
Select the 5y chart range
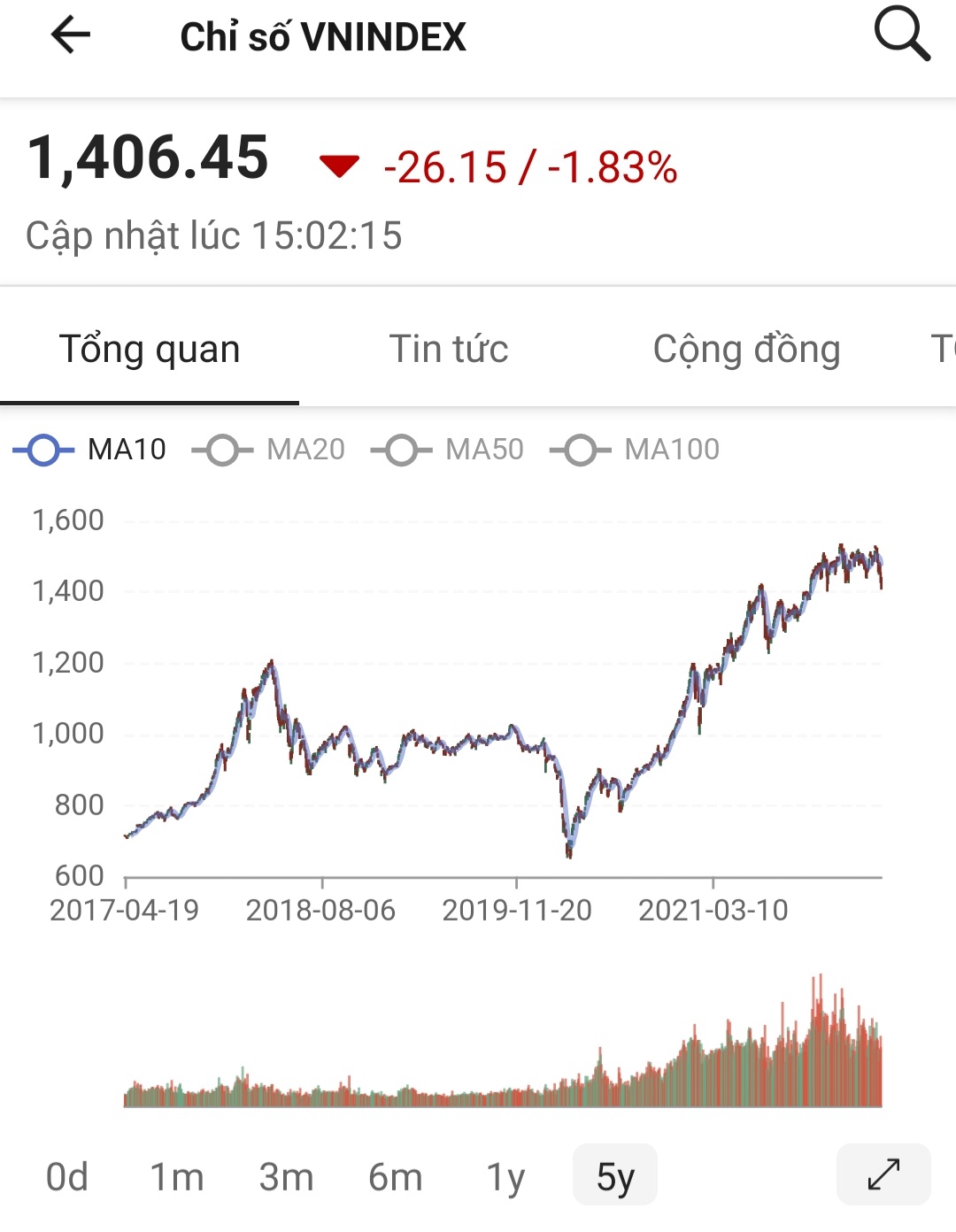tap(615, 1176)
